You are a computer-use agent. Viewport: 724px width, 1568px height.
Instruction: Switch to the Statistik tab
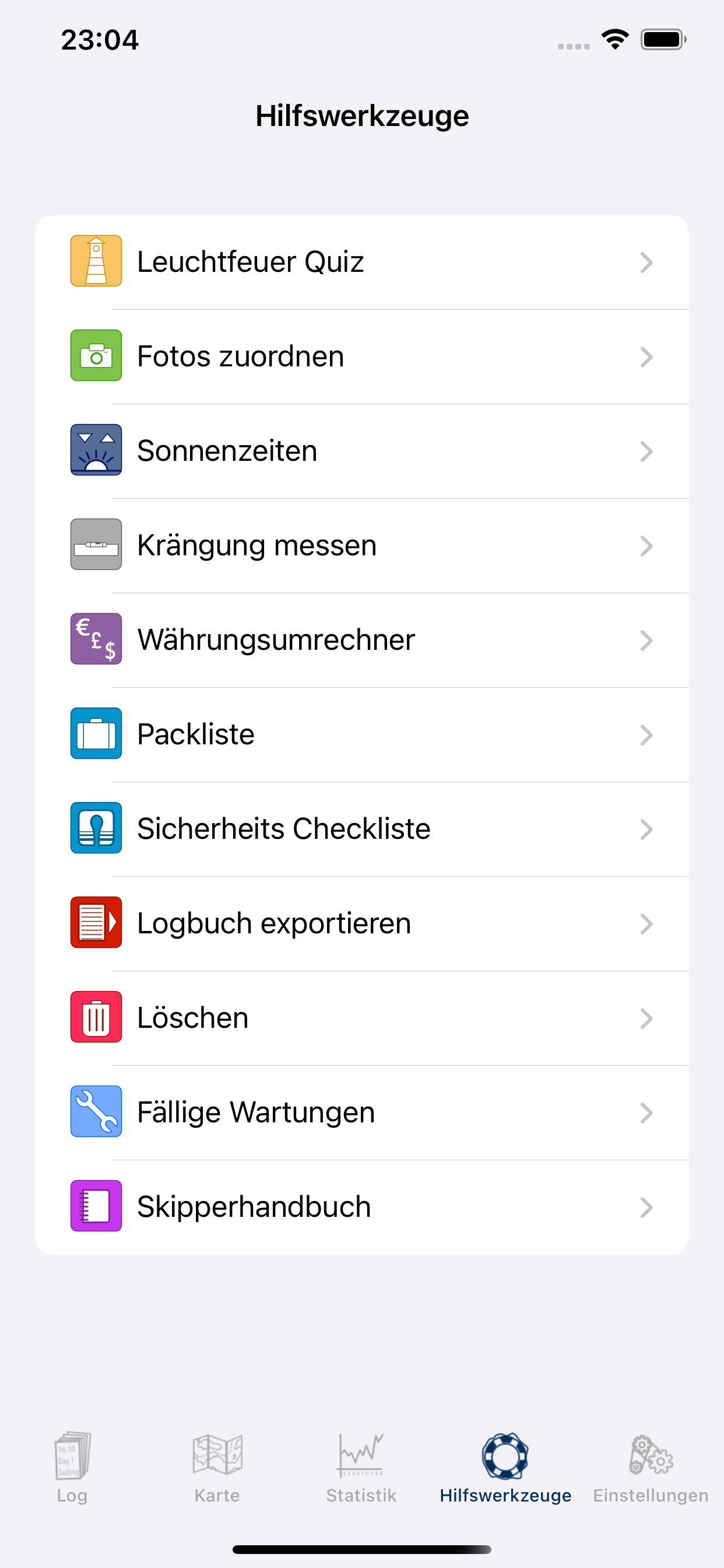click(x=361, y=1468)
